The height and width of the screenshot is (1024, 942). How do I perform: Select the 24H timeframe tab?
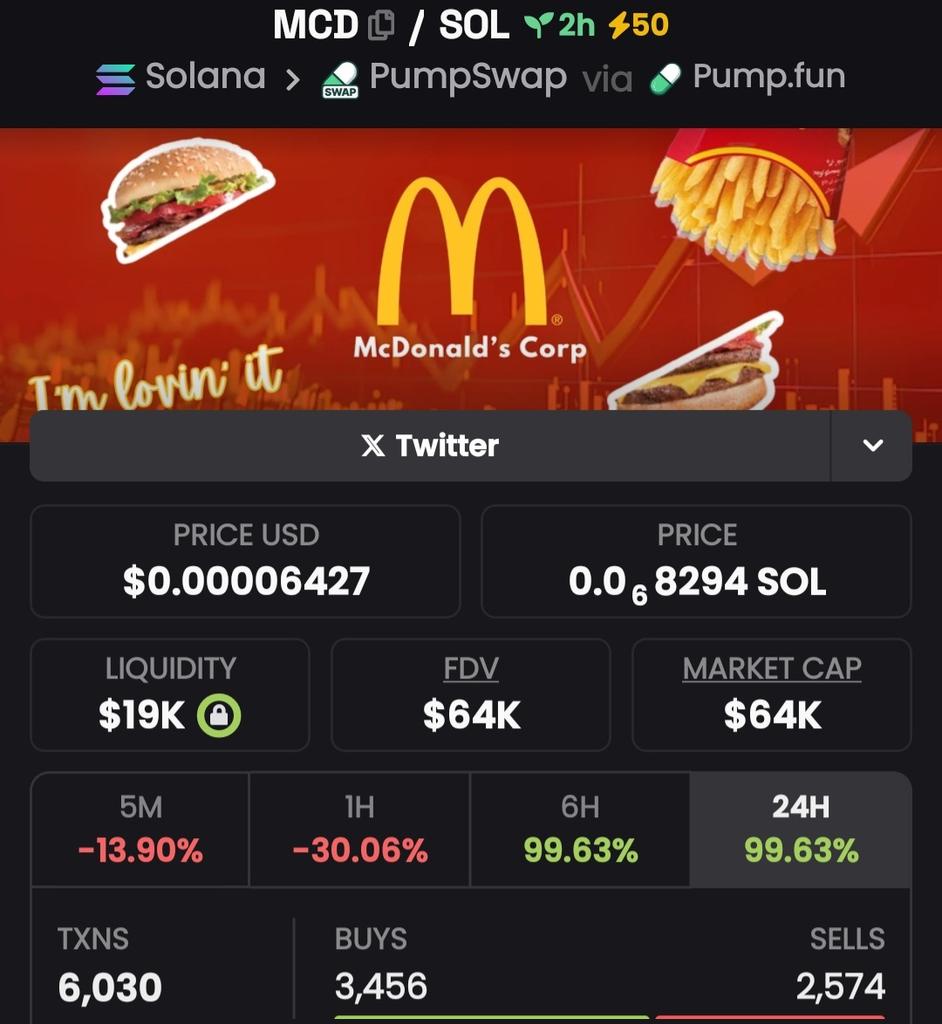click(x=800, y=829)
